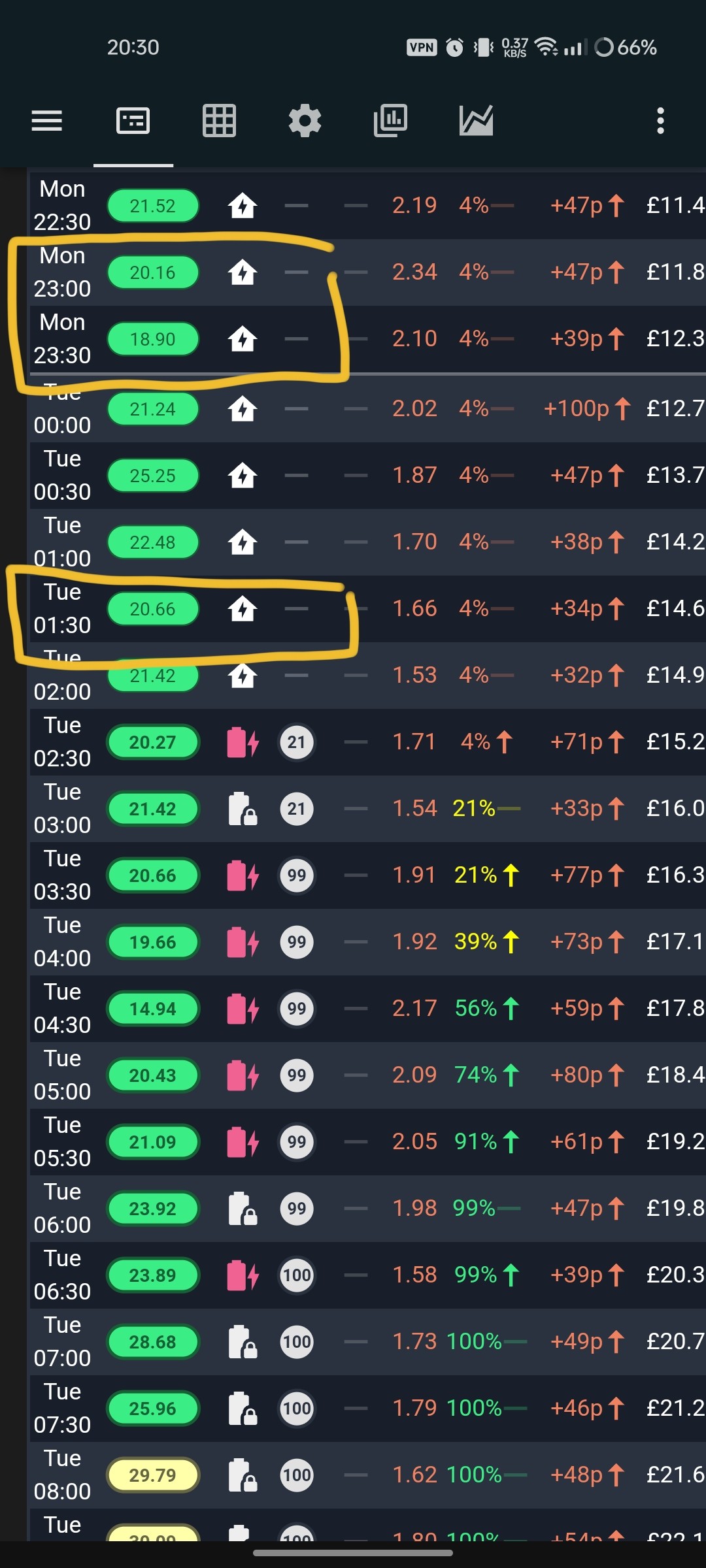Open the settings gear tab
This screenshot has height=1568, width=706.
[305, 121]
